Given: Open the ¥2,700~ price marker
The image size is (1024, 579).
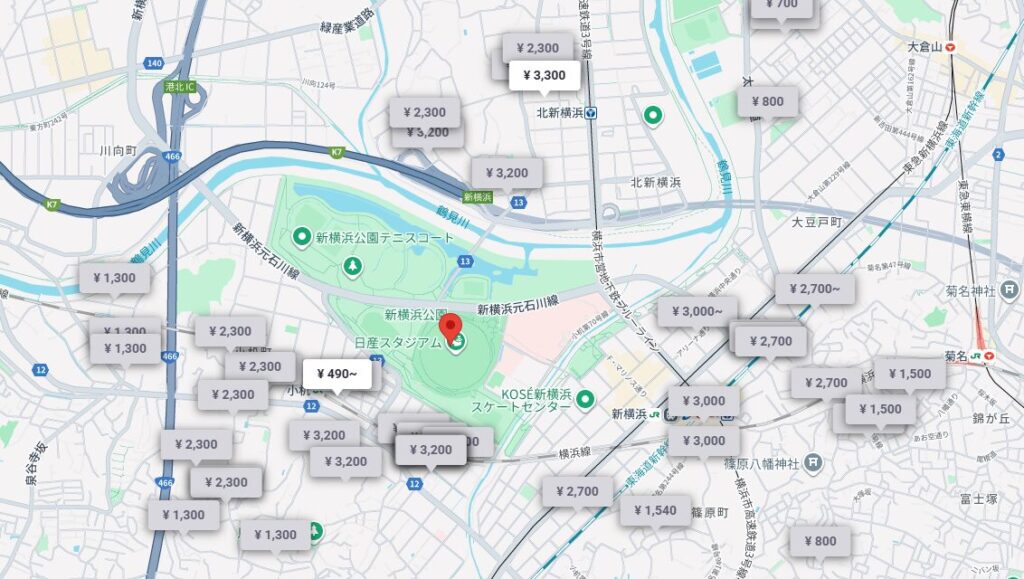Looking at the screenshot, I should click(814, 291).
